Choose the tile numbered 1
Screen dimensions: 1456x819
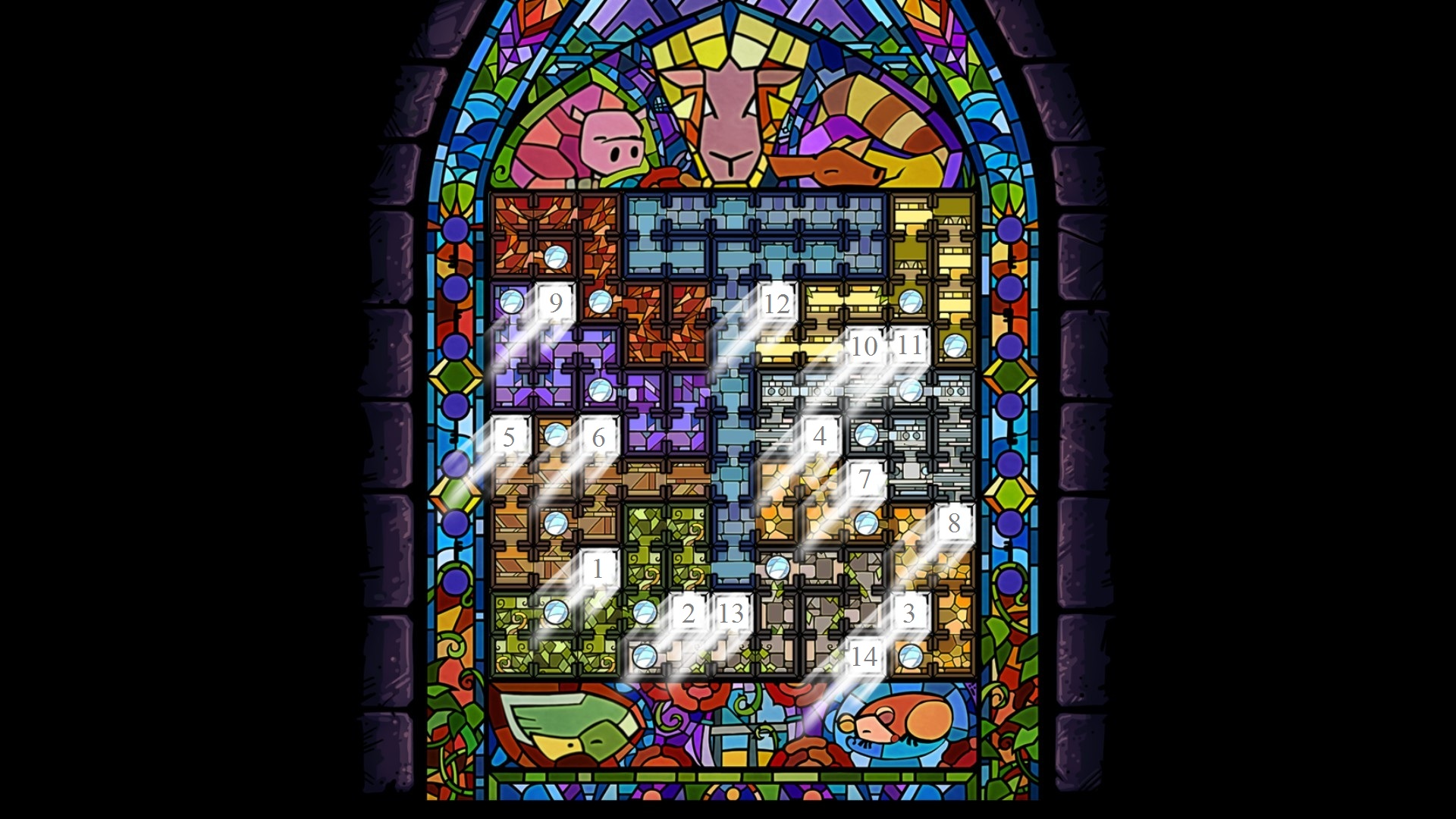tap(598, 567)
